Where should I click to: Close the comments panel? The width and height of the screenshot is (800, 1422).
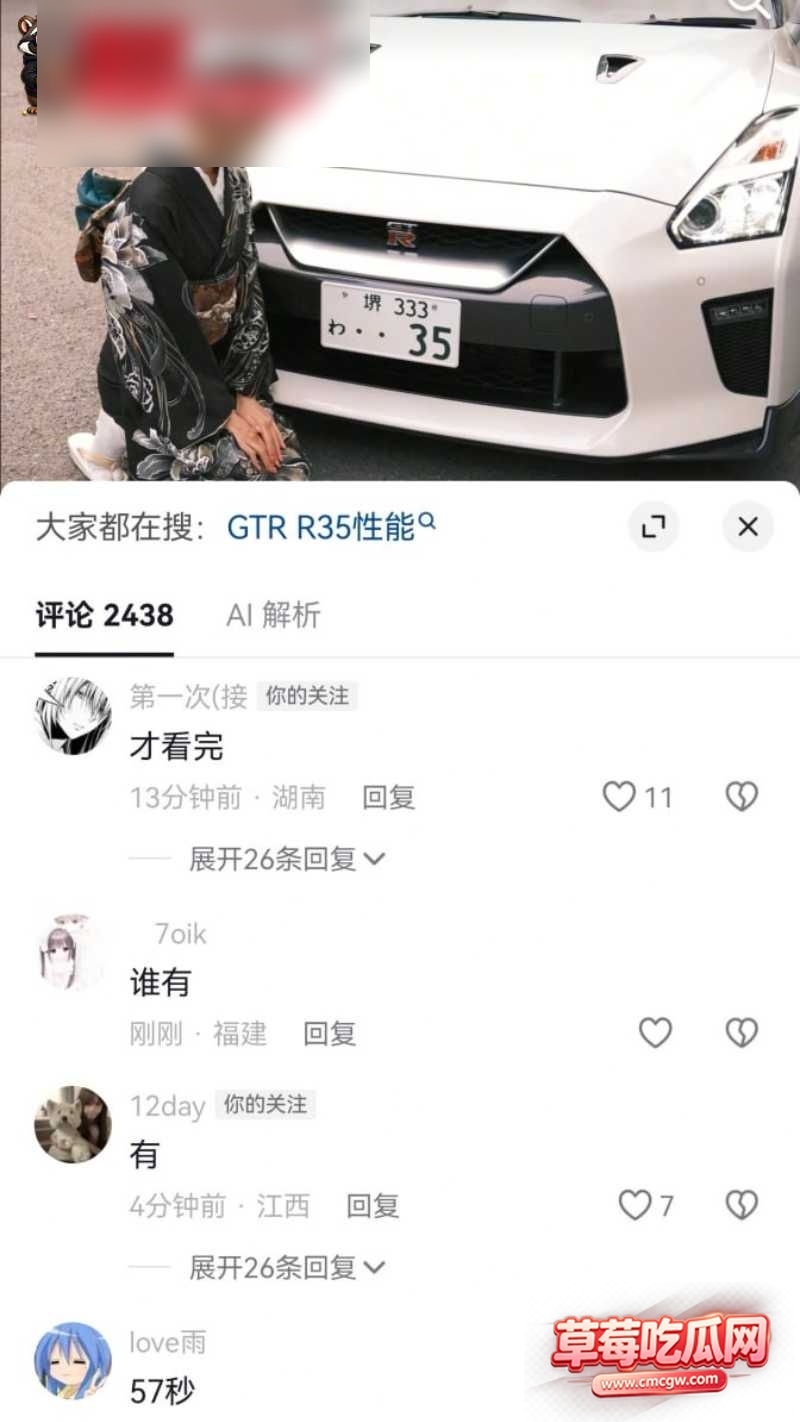pyautogui.click(x=748, y=527)
